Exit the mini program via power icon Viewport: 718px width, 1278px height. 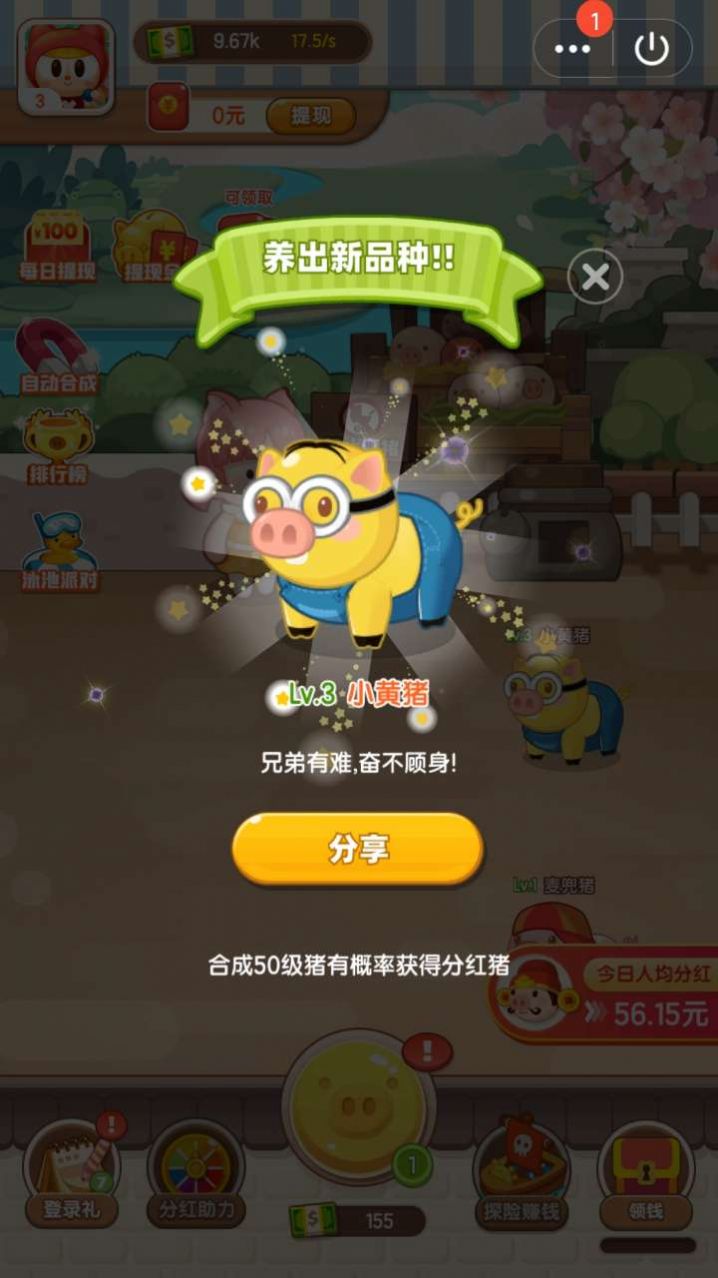(652, 49)
